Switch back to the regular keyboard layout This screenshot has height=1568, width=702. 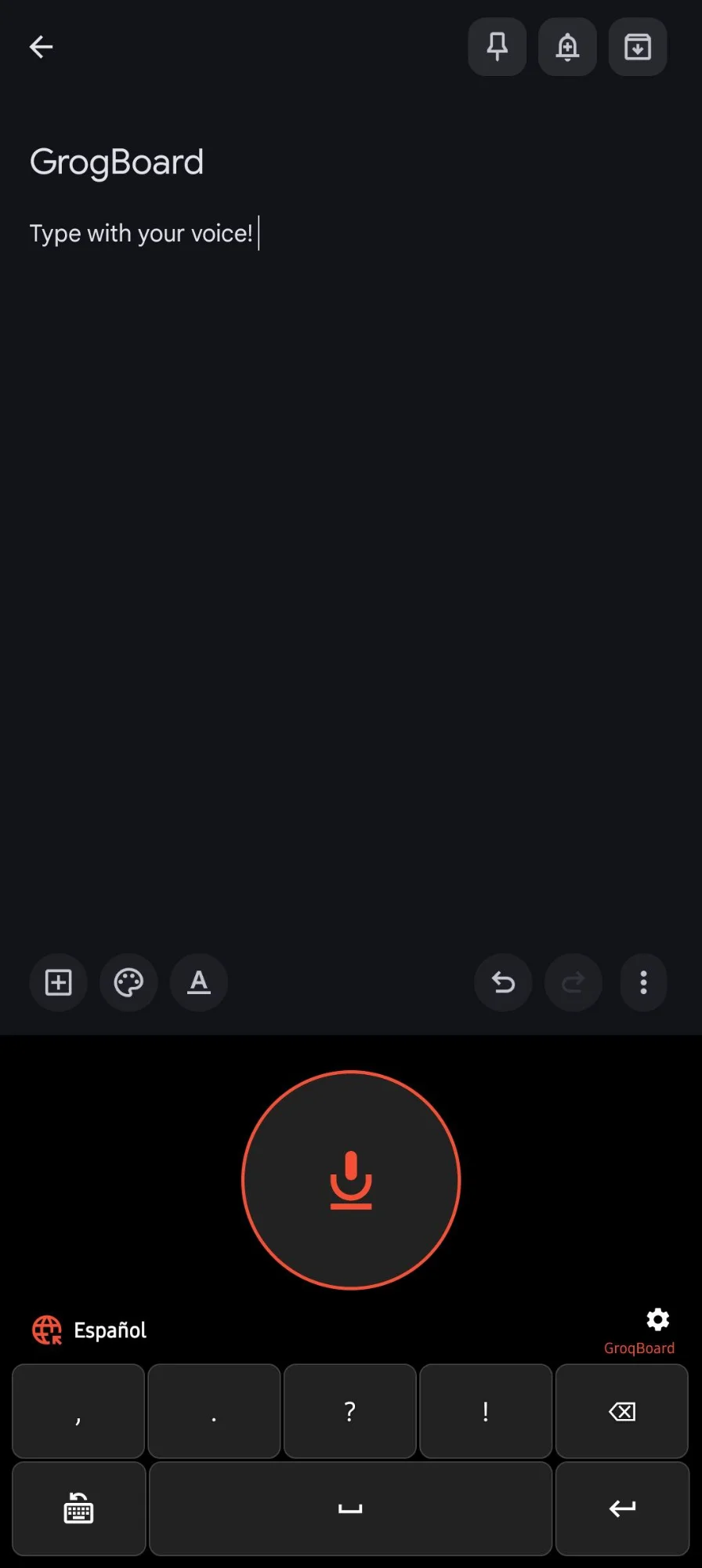[78, 1508]
